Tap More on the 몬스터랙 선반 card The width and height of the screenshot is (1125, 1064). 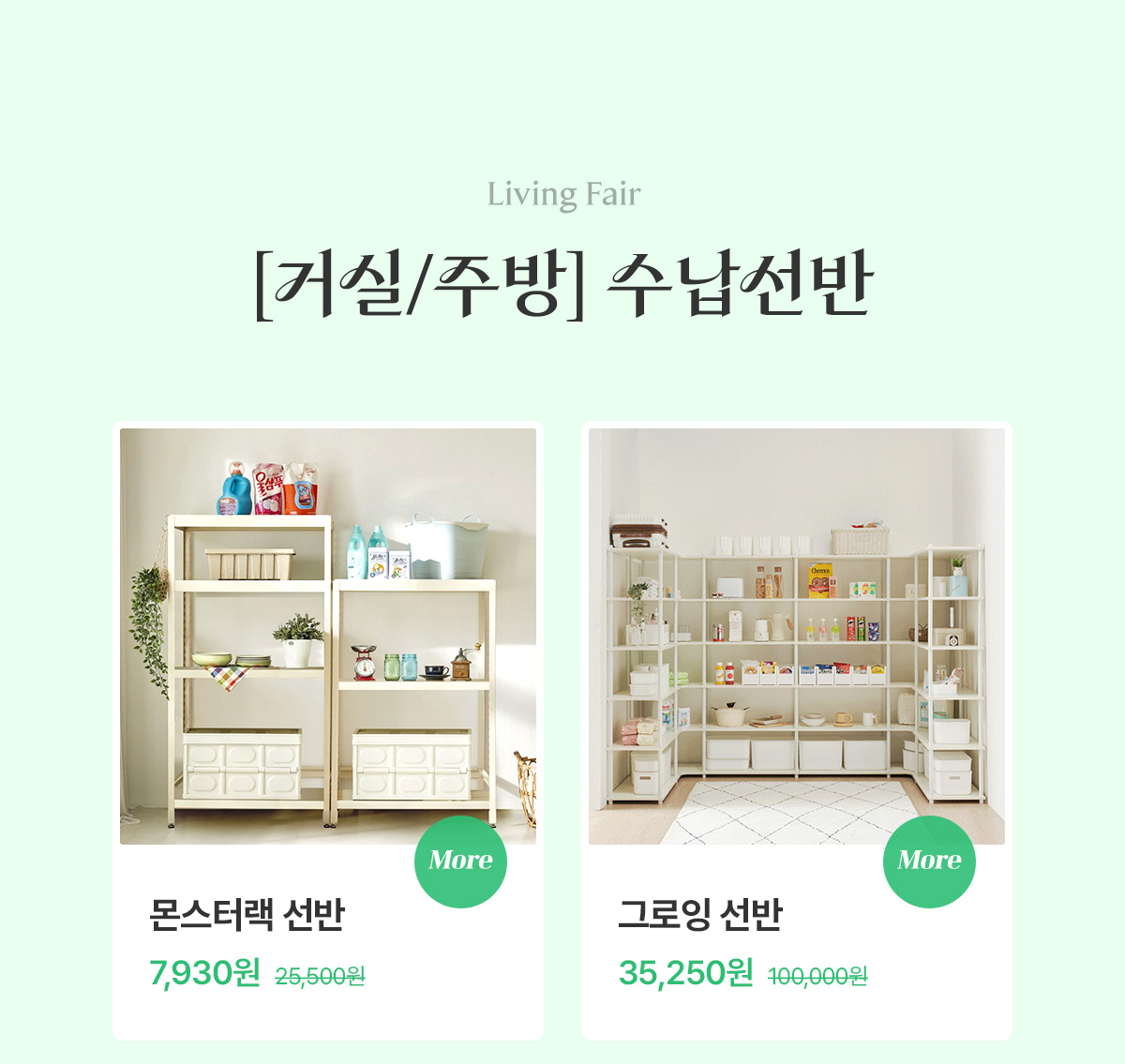(460, 861)
